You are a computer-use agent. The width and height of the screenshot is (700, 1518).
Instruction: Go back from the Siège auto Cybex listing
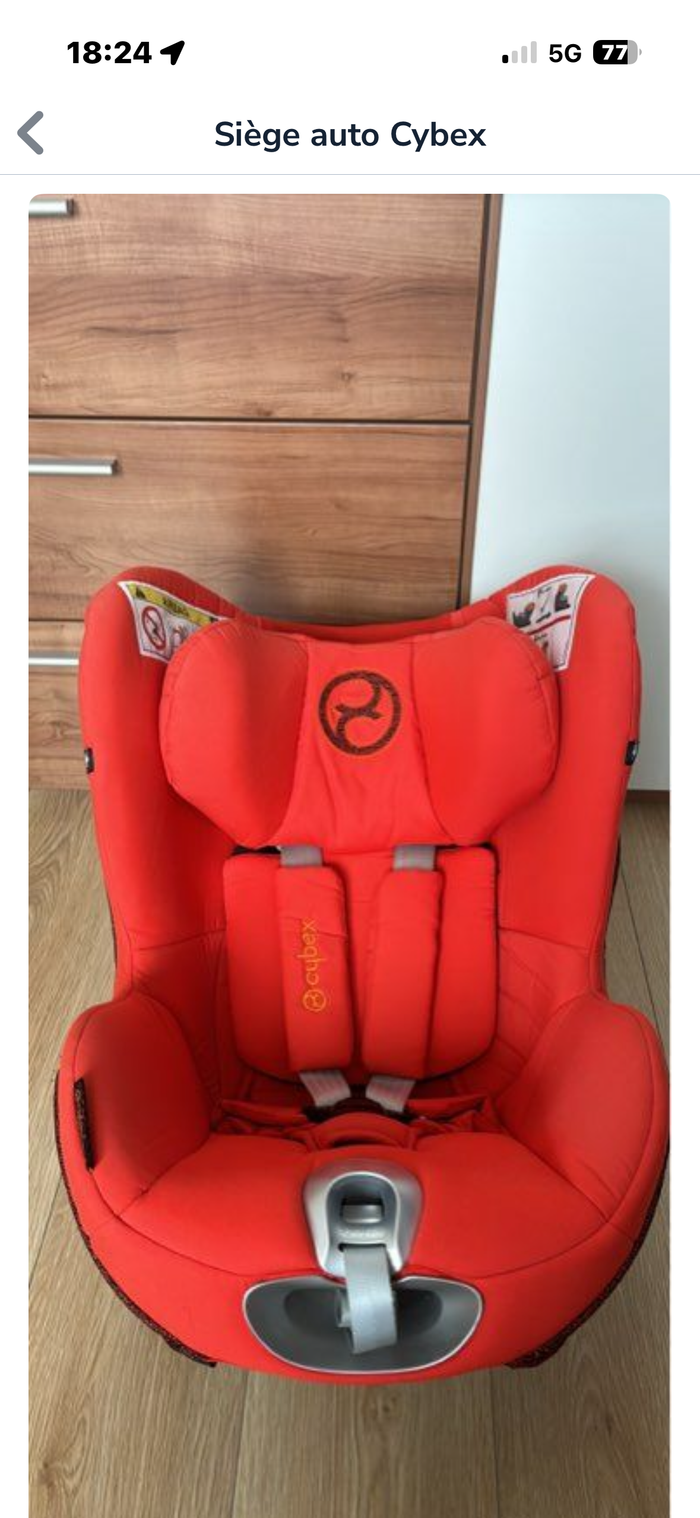click(31, 133)
